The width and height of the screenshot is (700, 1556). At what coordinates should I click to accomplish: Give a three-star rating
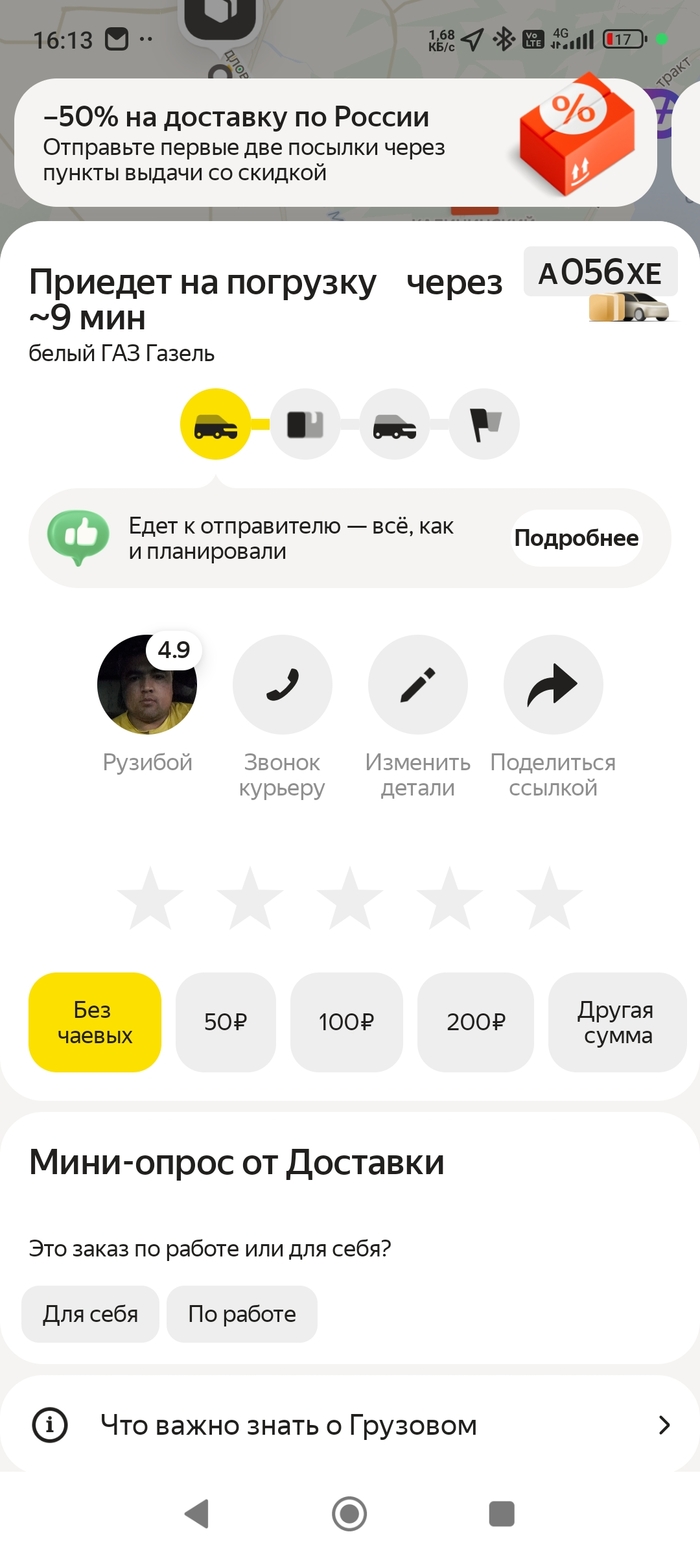[x=349, y=899]
